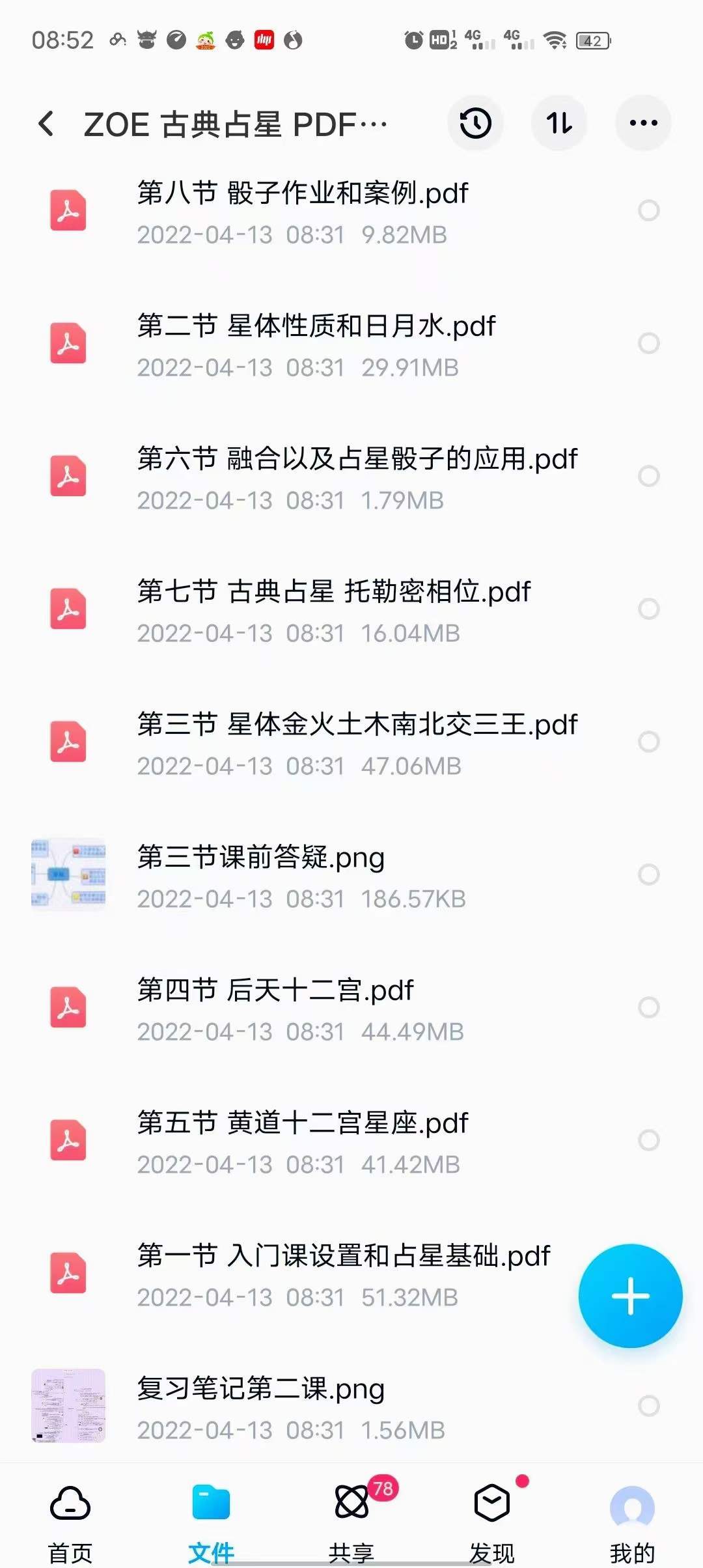Tap the PDF icon of 第八节 骰子作业和案例

coord(67,210)
